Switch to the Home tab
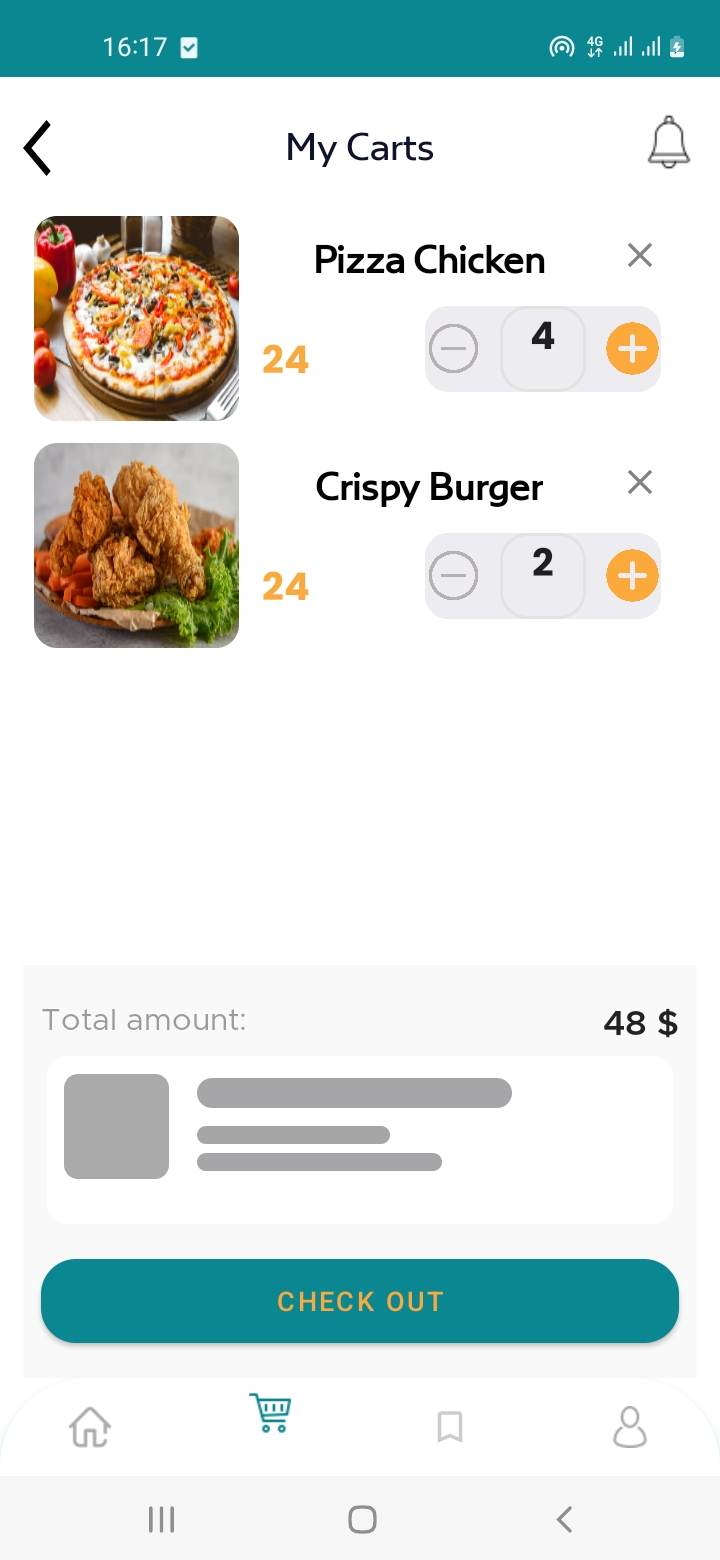Screen dimensions: 720x1560 point(90,1426)
